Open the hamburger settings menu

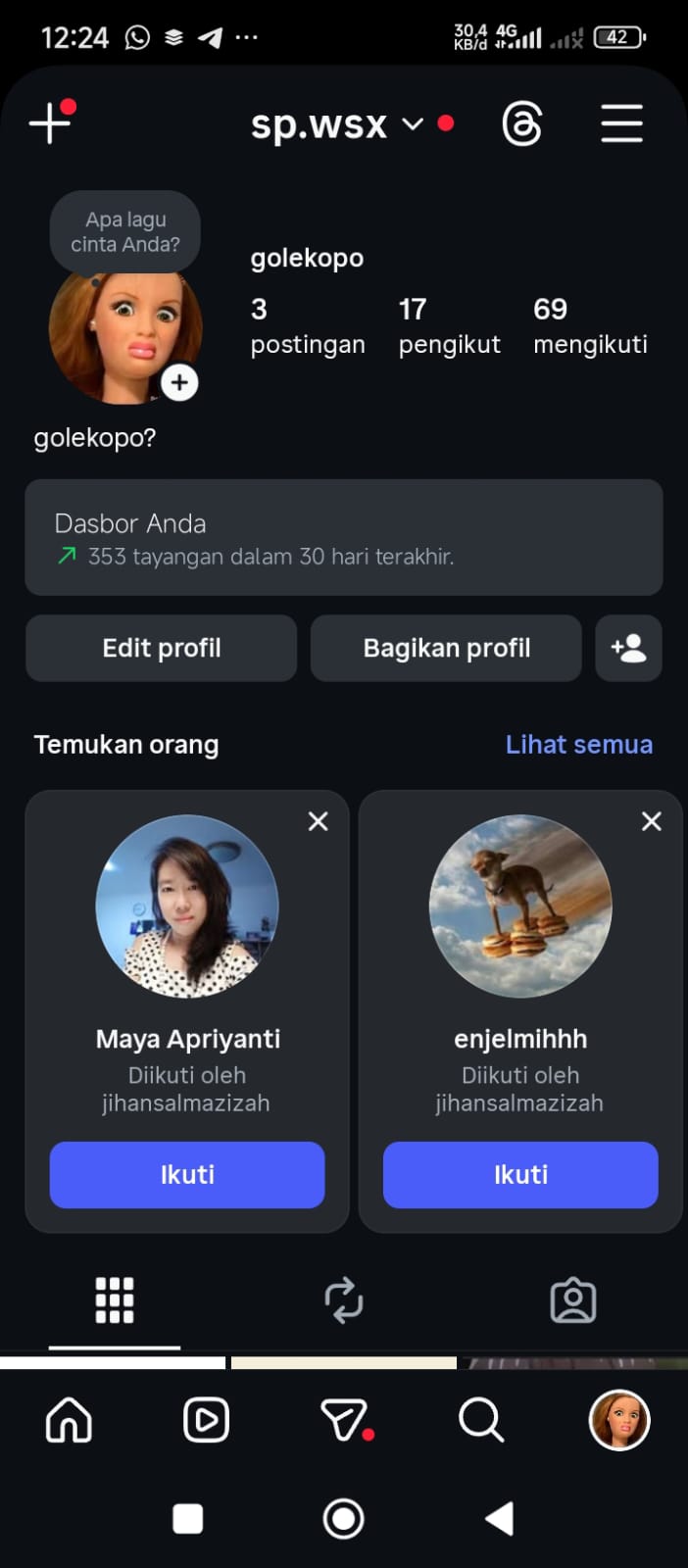coord(621,124)
